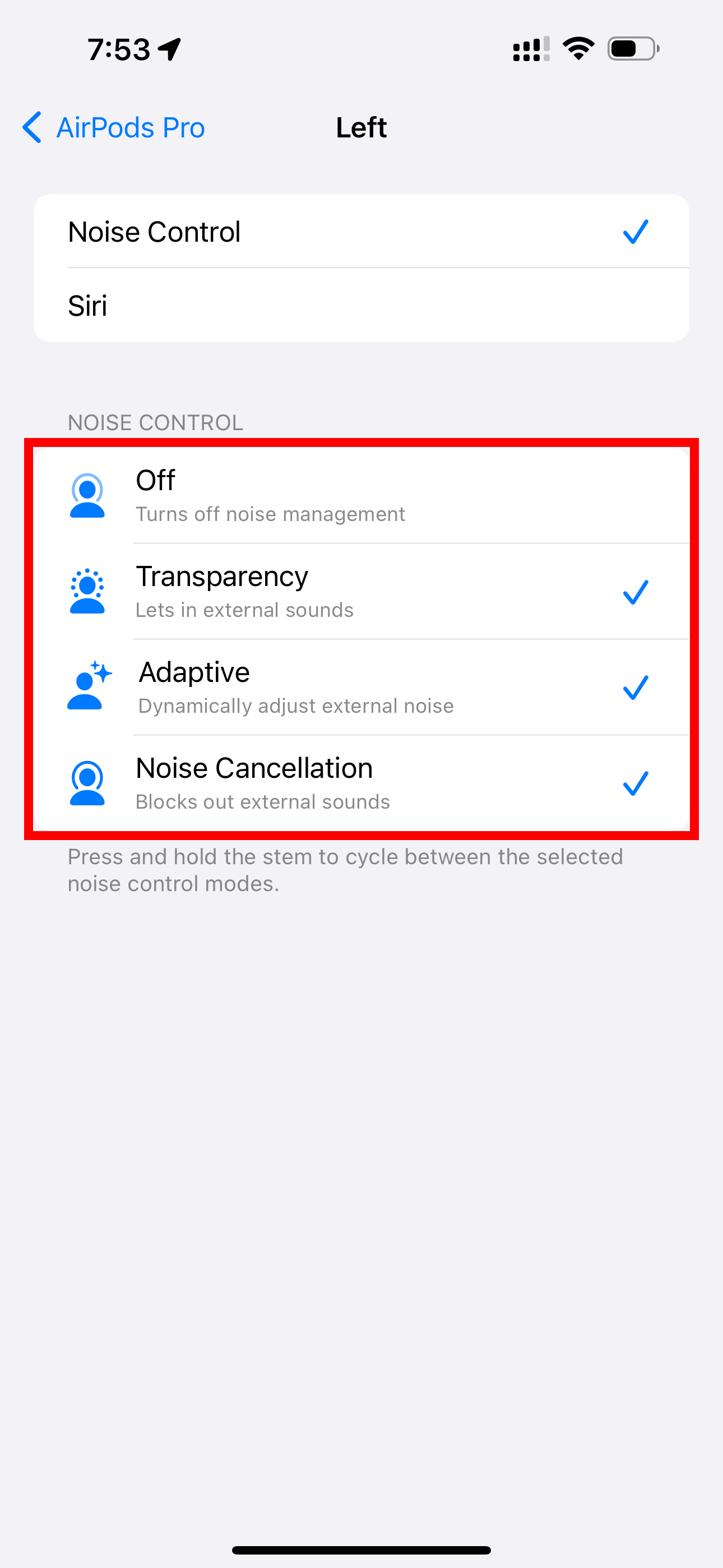Disable the Transparency mode checkmark
This screenshot has height=1568, width=723.
tap(636, 592)
